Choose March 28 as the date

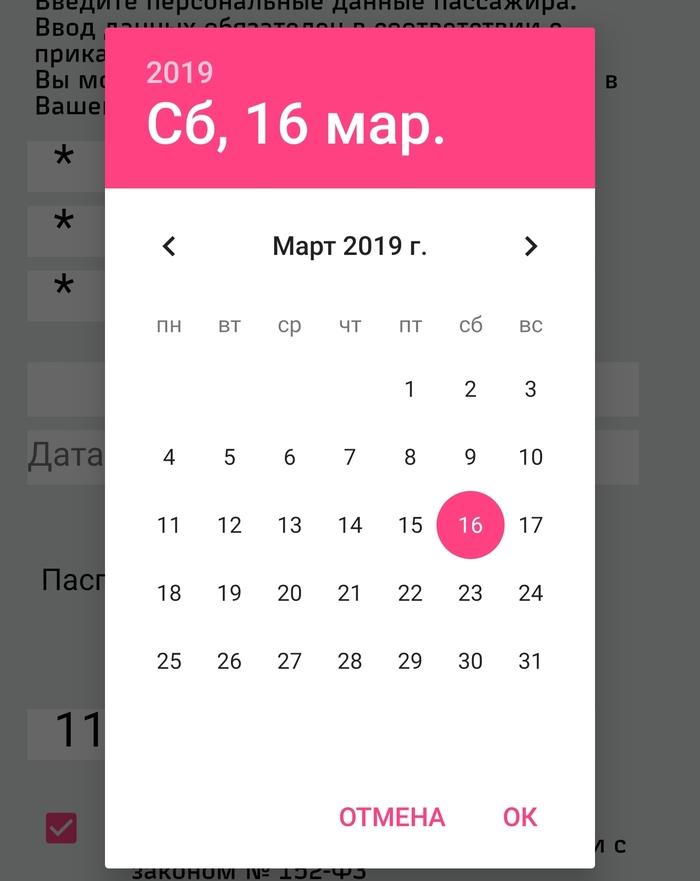pyautogui.click(x=350, y=661)
